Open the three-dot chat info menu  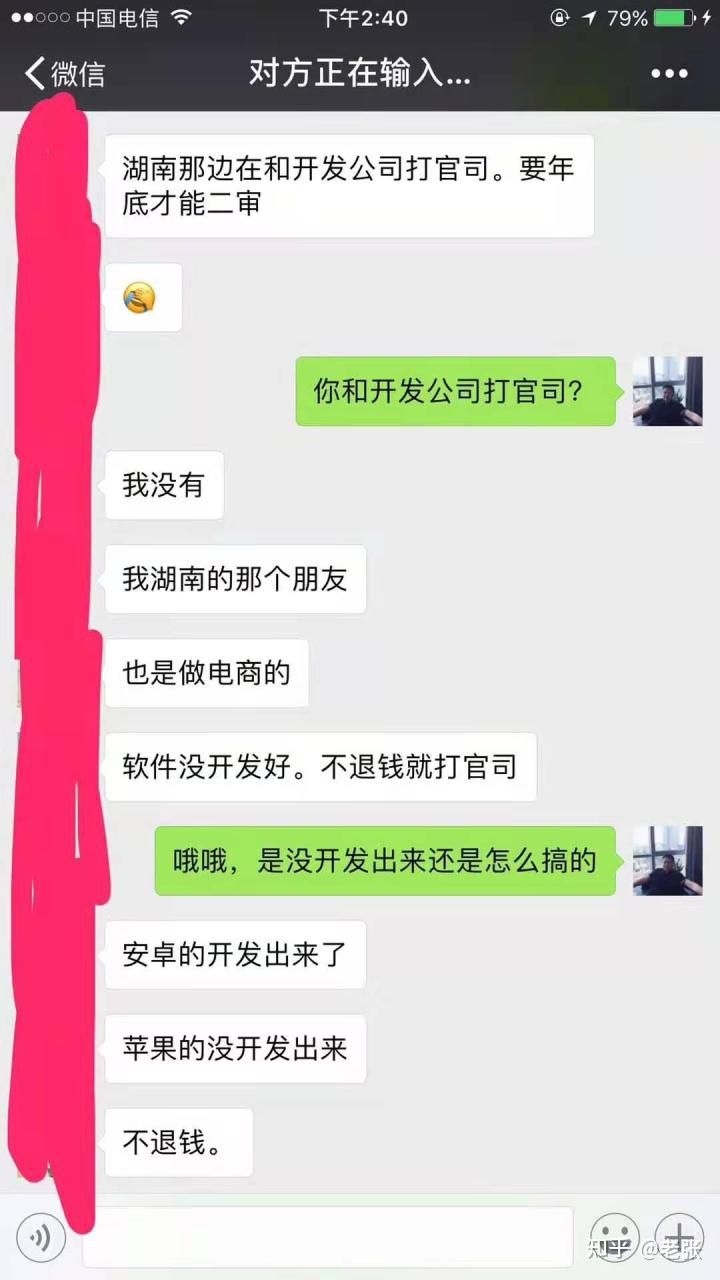(669, 74)
